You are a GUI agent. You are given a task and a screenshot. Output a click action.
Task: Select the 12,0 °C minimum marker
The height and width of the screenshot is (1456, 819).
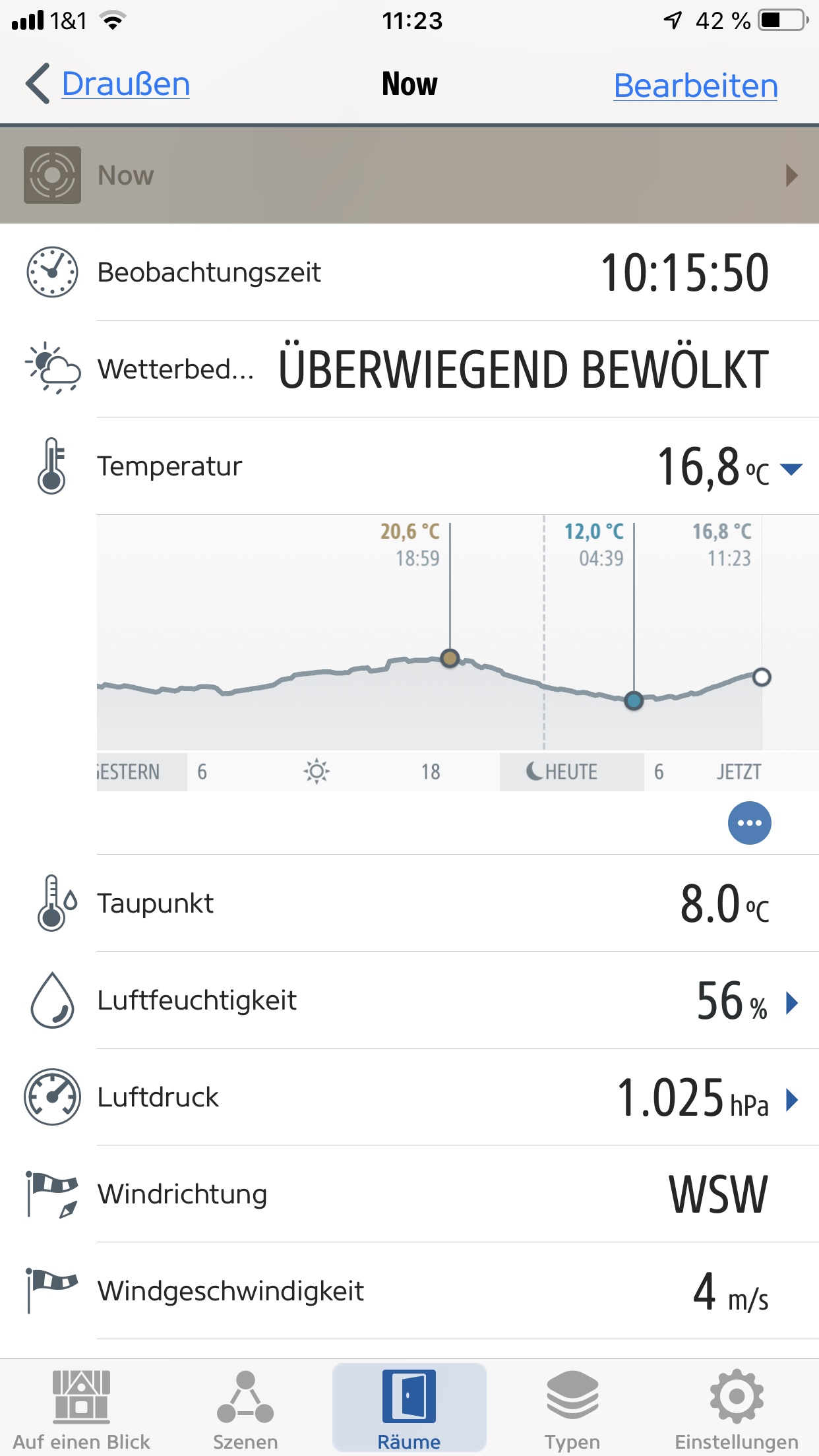click(634, 700)
